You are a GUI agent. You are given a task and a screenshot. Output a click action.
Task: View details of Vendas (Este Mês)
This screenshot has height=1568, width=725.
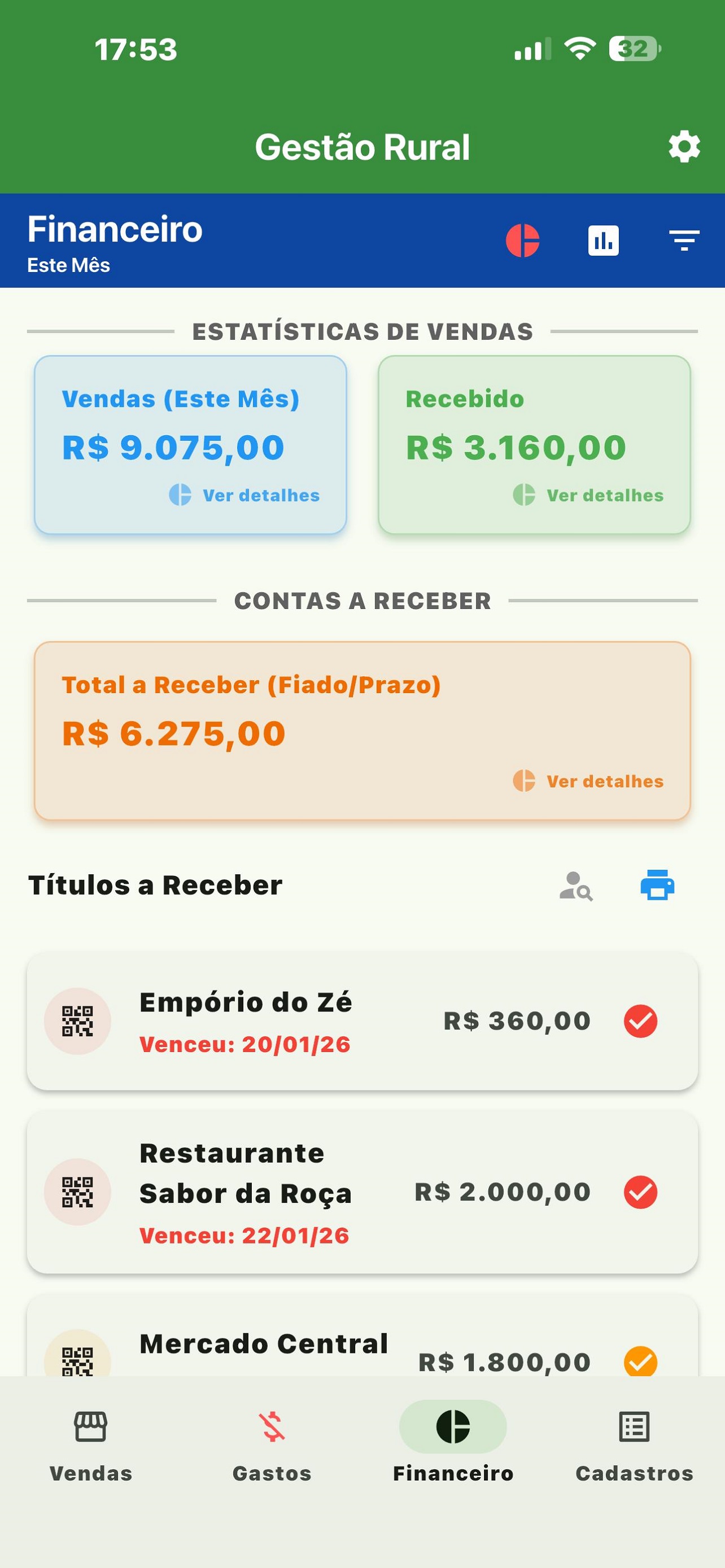(x=244, y=496)
